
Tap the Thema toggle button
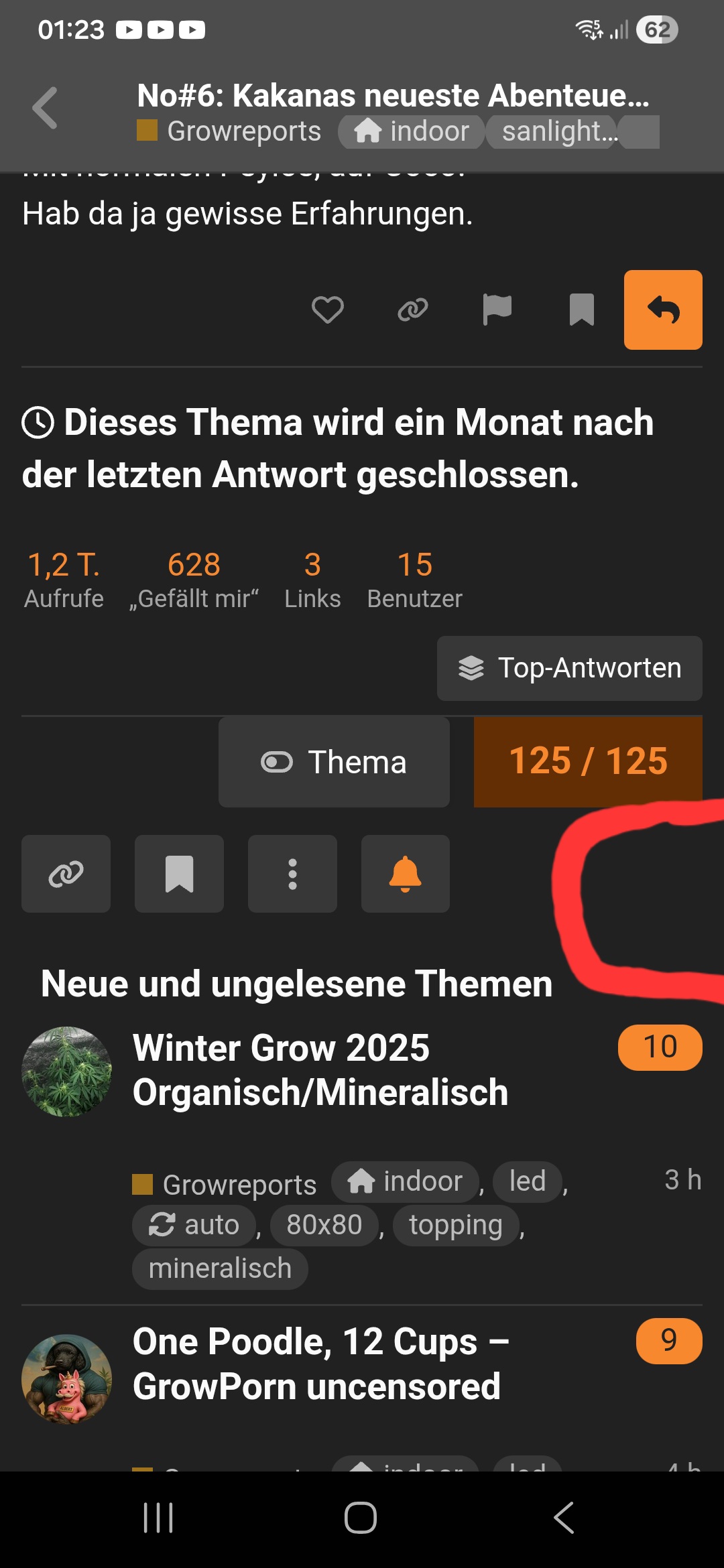334,762
